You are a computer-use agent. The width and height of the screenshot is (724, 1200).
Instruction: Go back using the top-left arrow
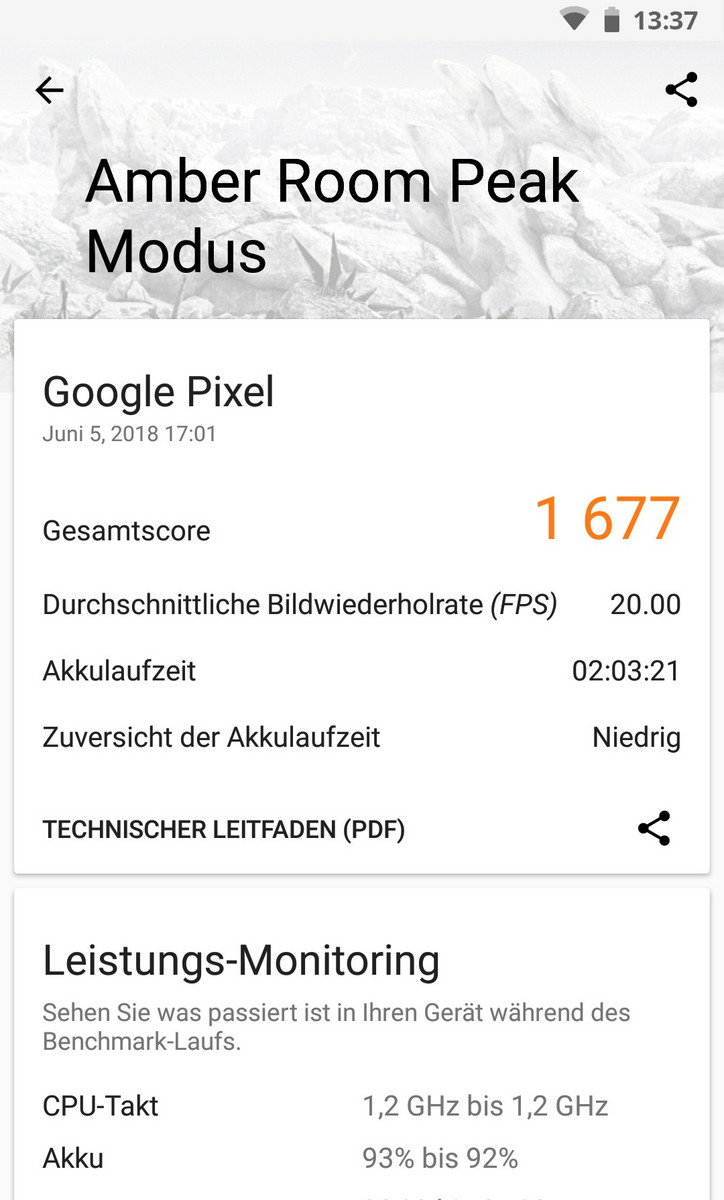tap(49, 91)
